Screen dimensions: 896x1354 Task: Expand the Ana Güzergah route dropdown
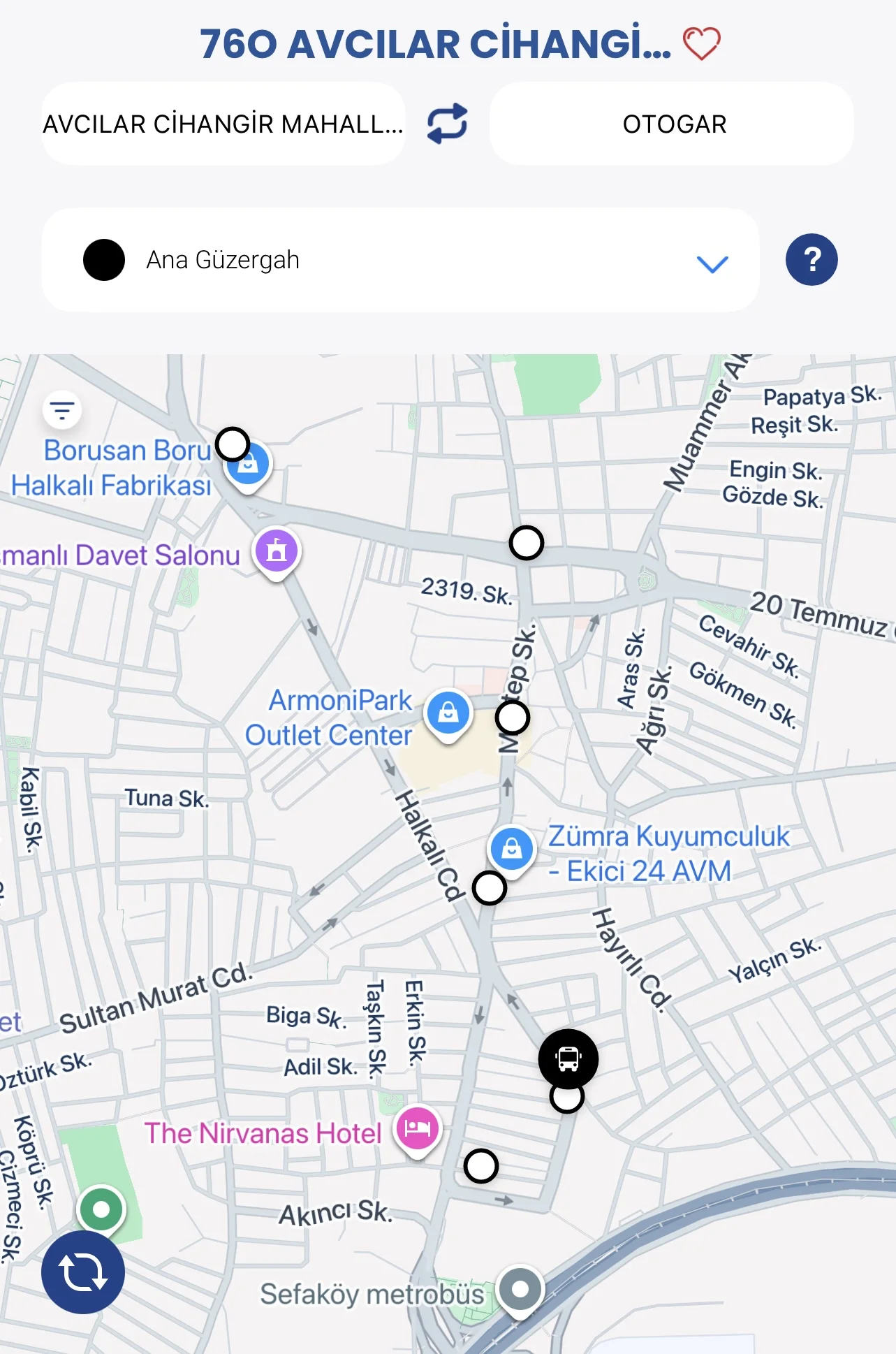tap(712, 263)
